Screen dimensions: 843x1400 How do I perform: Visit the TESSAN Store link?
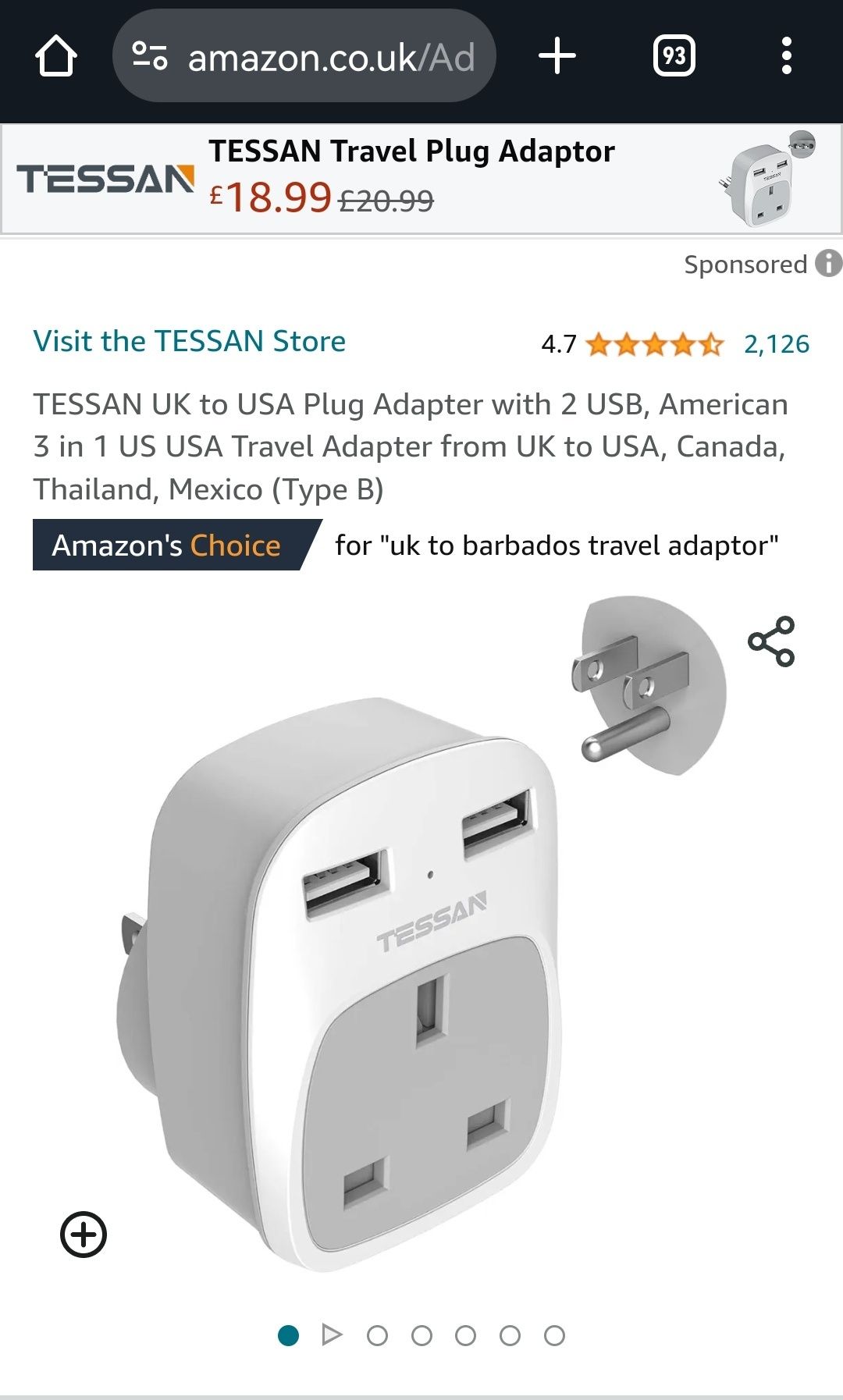coord(190,342)
